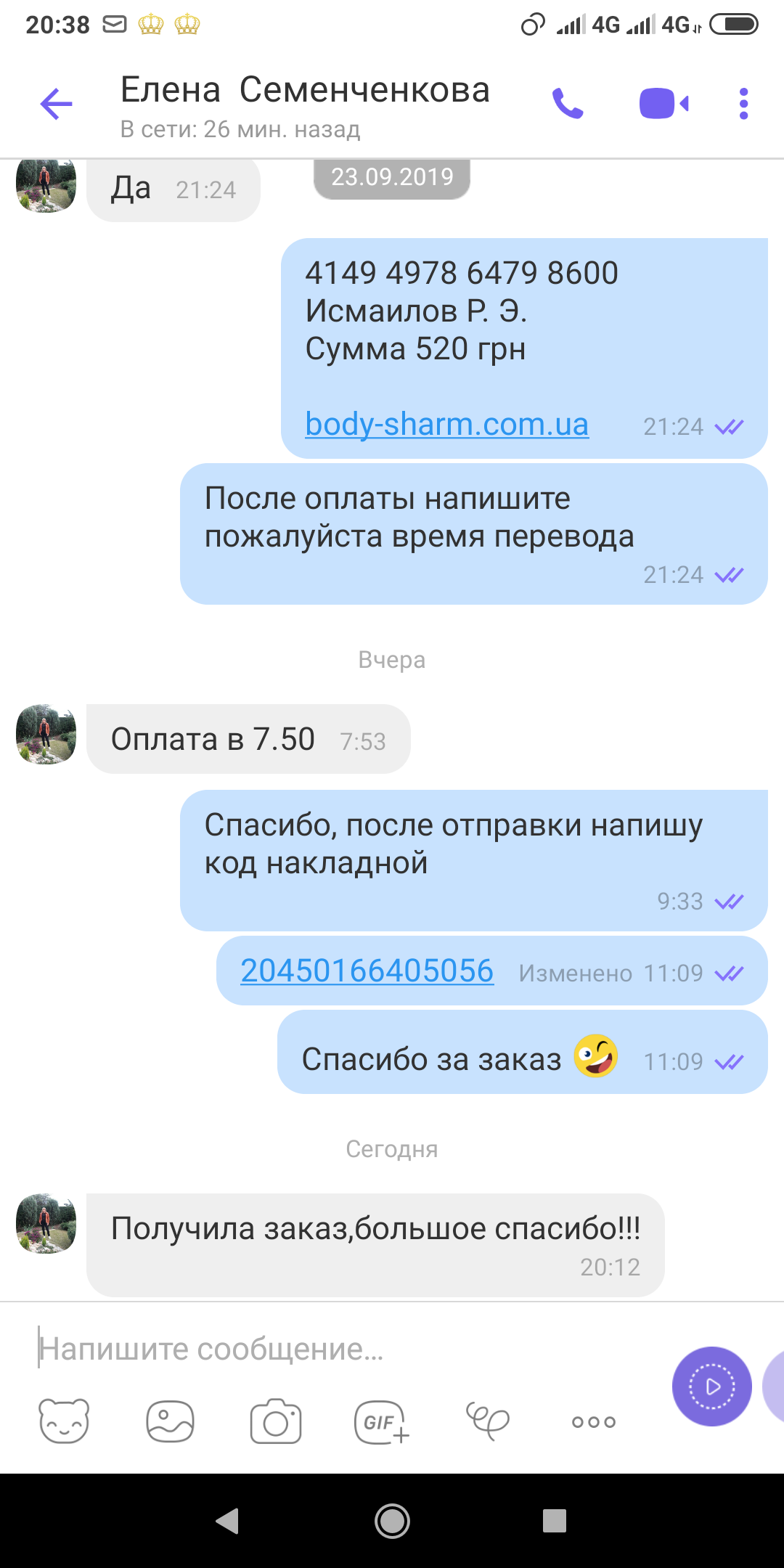Tap the system back navigation button

coord(228,1520)
